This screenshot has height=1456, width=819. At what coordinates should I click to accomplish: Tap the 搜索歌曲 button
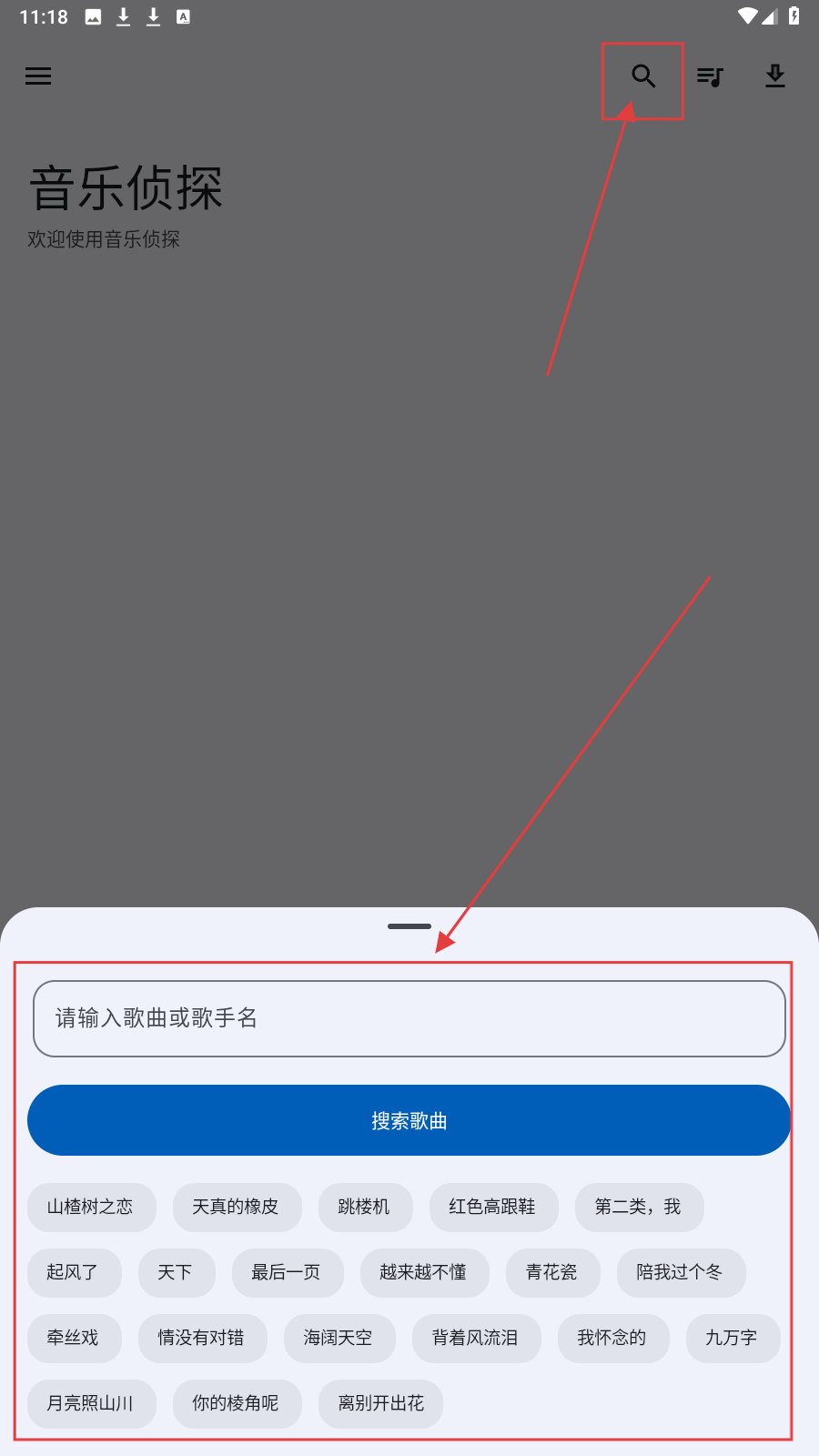click(409, 1120)
